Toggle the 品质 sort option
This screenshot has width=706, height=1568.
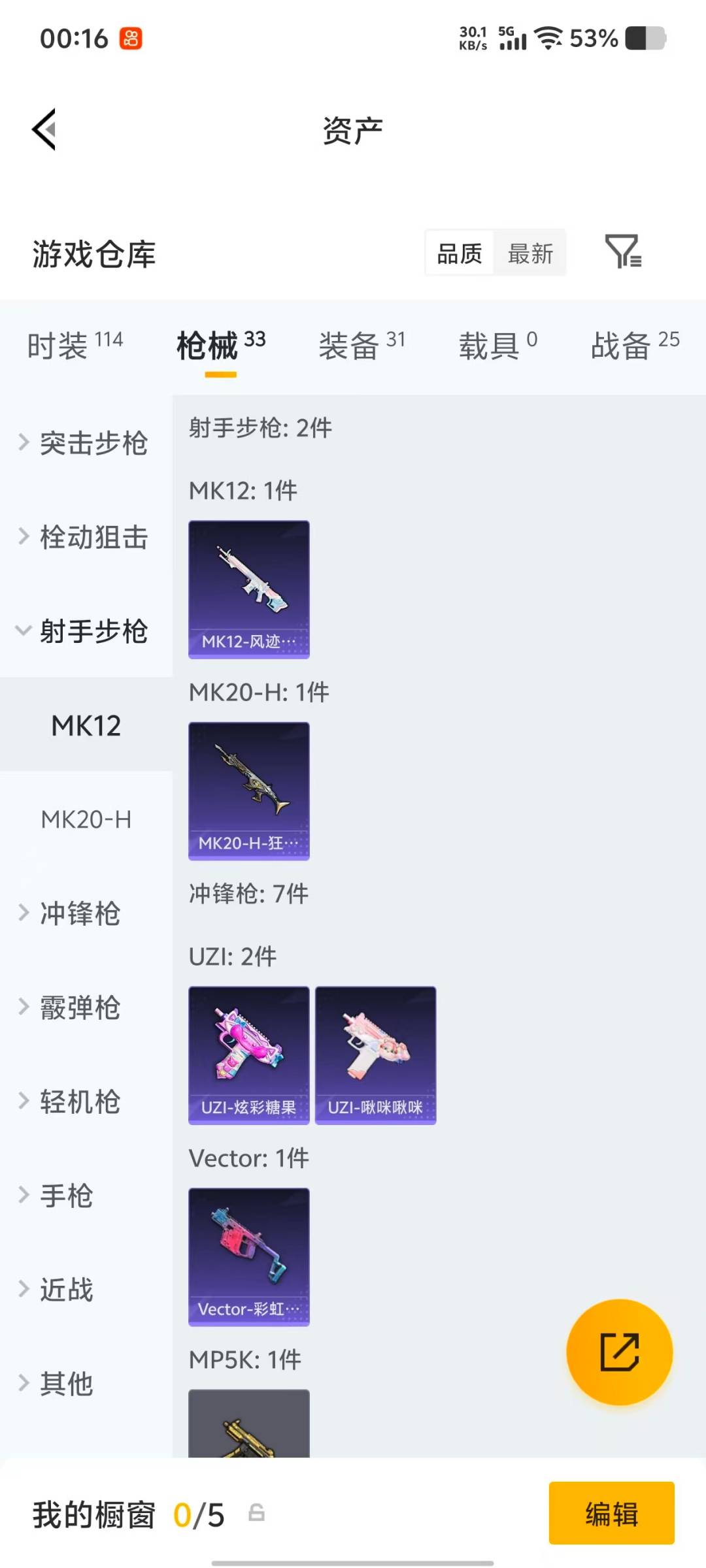(460, 253)
